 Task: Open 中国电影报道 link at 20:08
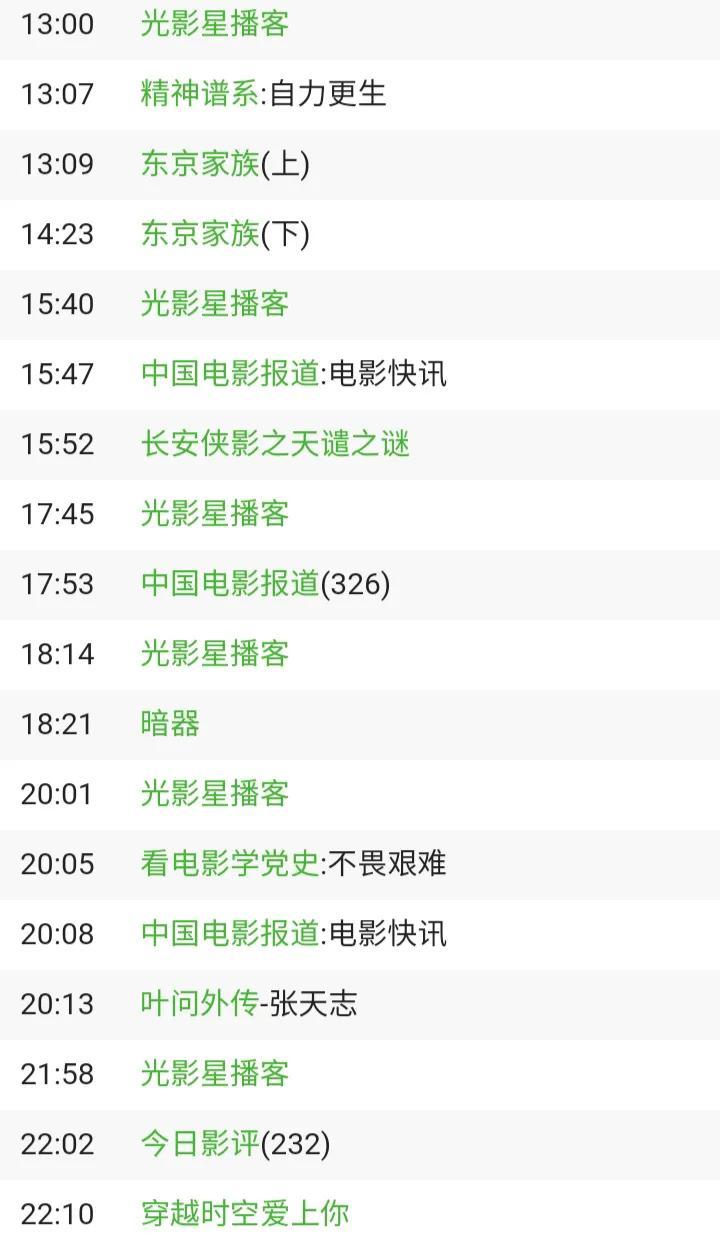[230, 934]
